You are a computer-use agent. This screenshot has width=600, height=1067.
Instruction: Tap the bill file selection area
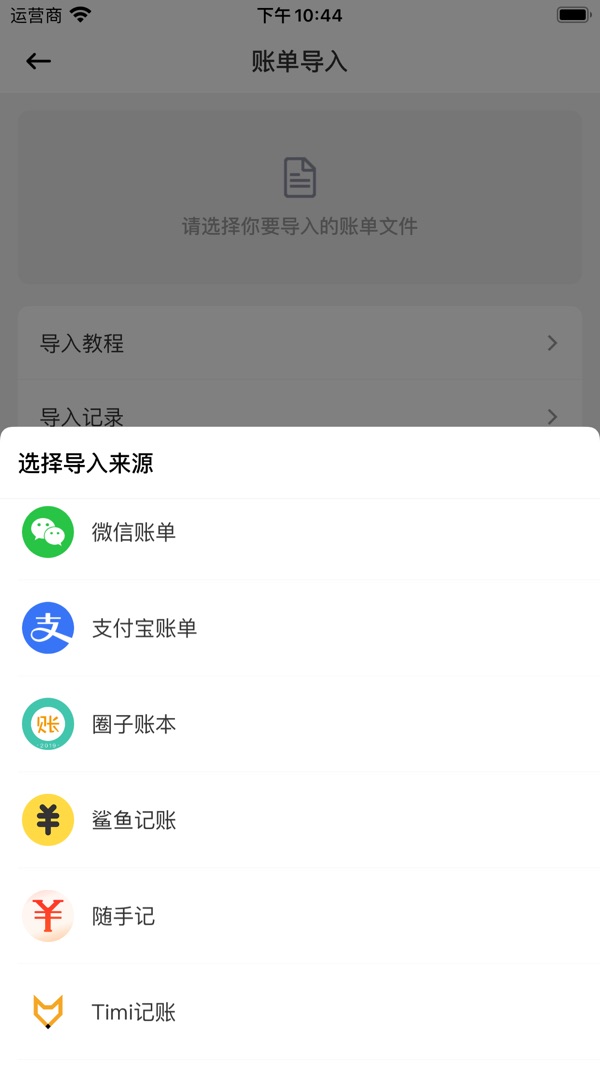tap(300, 197)
